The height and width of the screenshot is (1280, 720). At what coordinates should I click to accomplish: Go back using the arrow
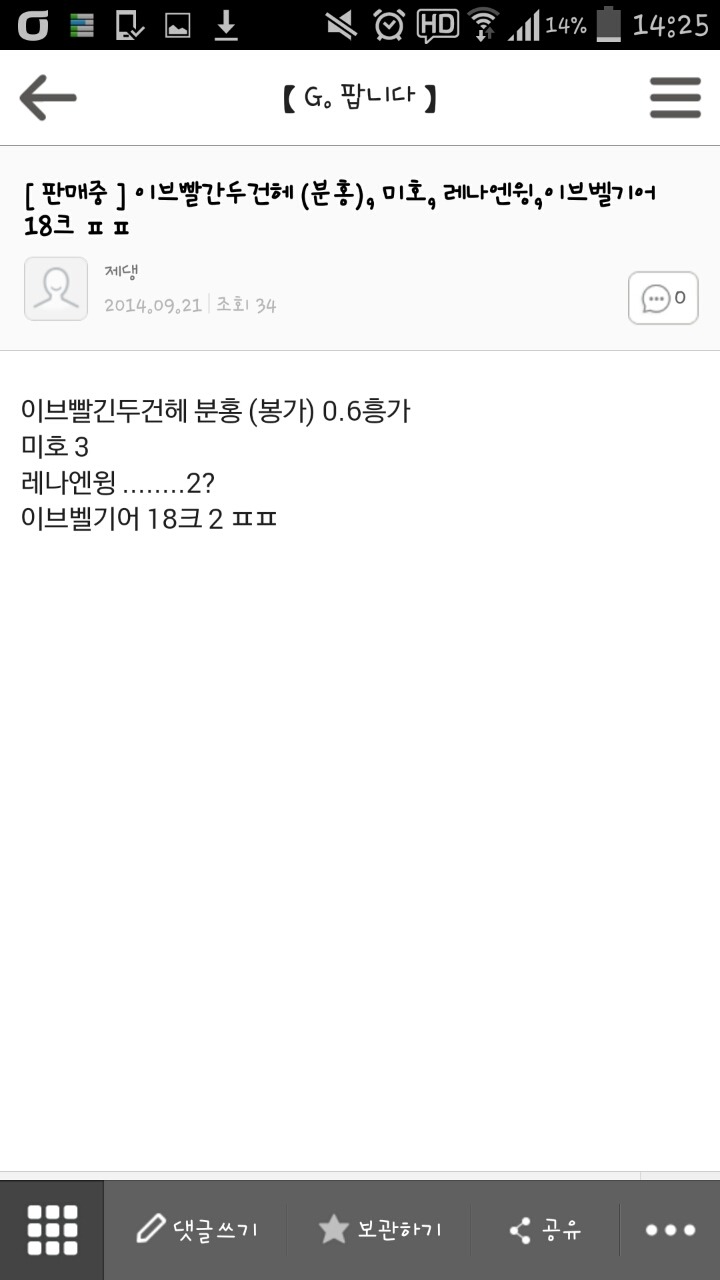click(x=47, y=98)
